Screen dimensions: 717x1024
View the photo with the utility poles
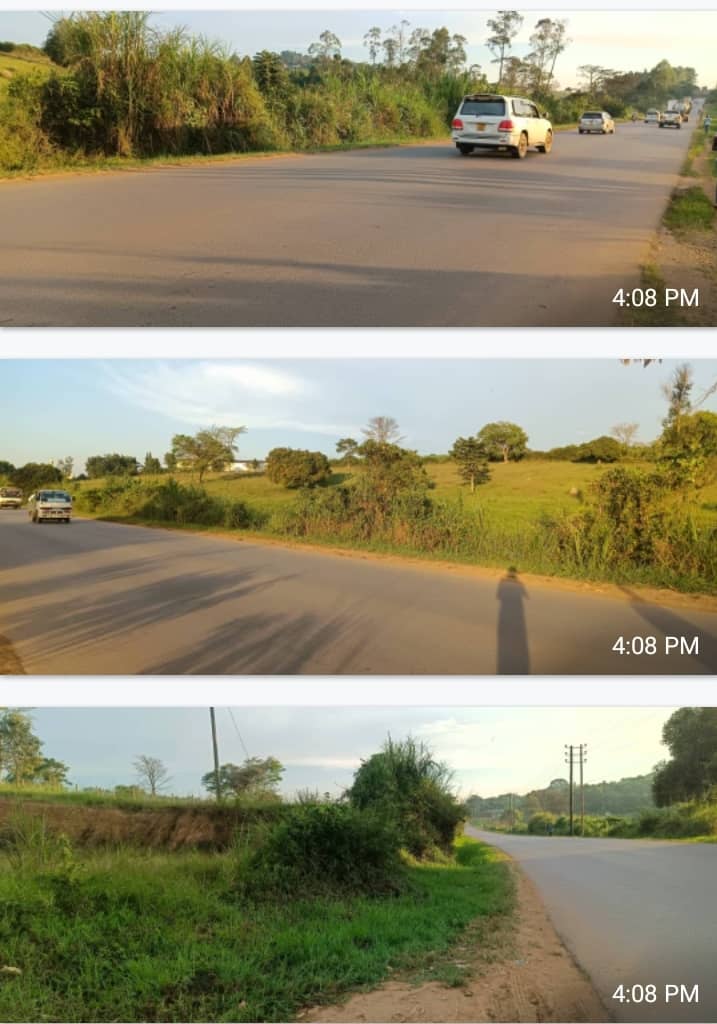pos(358,864)
